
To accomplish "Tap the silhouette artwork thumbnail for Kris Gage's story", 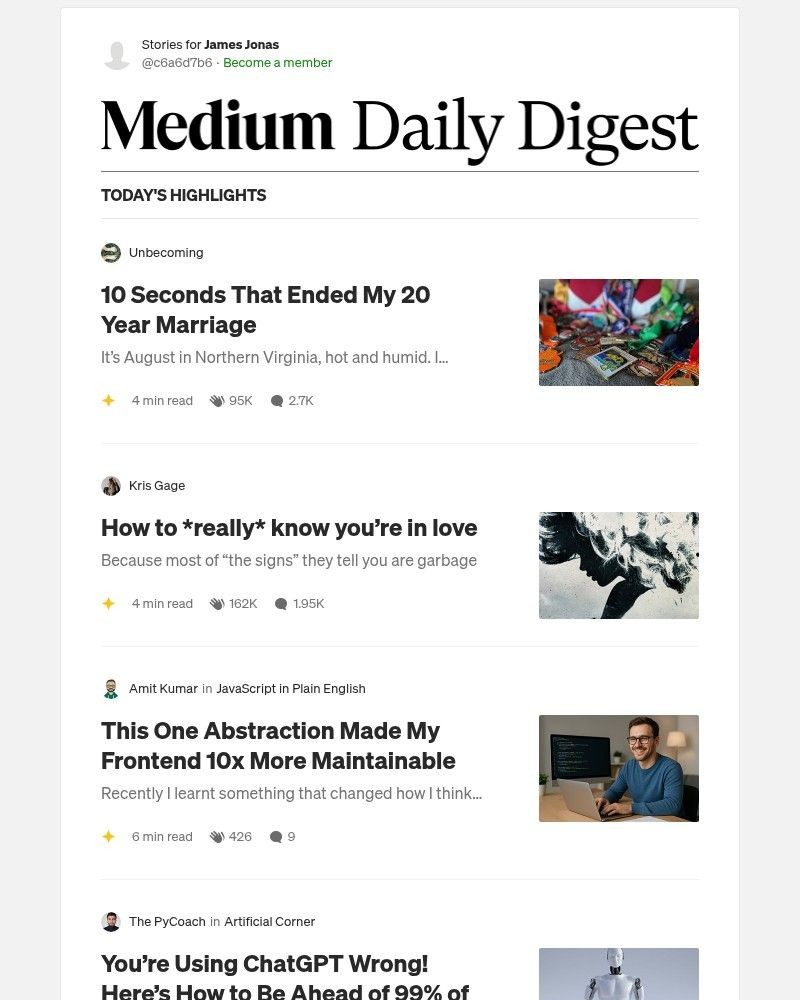I will pyautogui.click(x=618, y=565).
